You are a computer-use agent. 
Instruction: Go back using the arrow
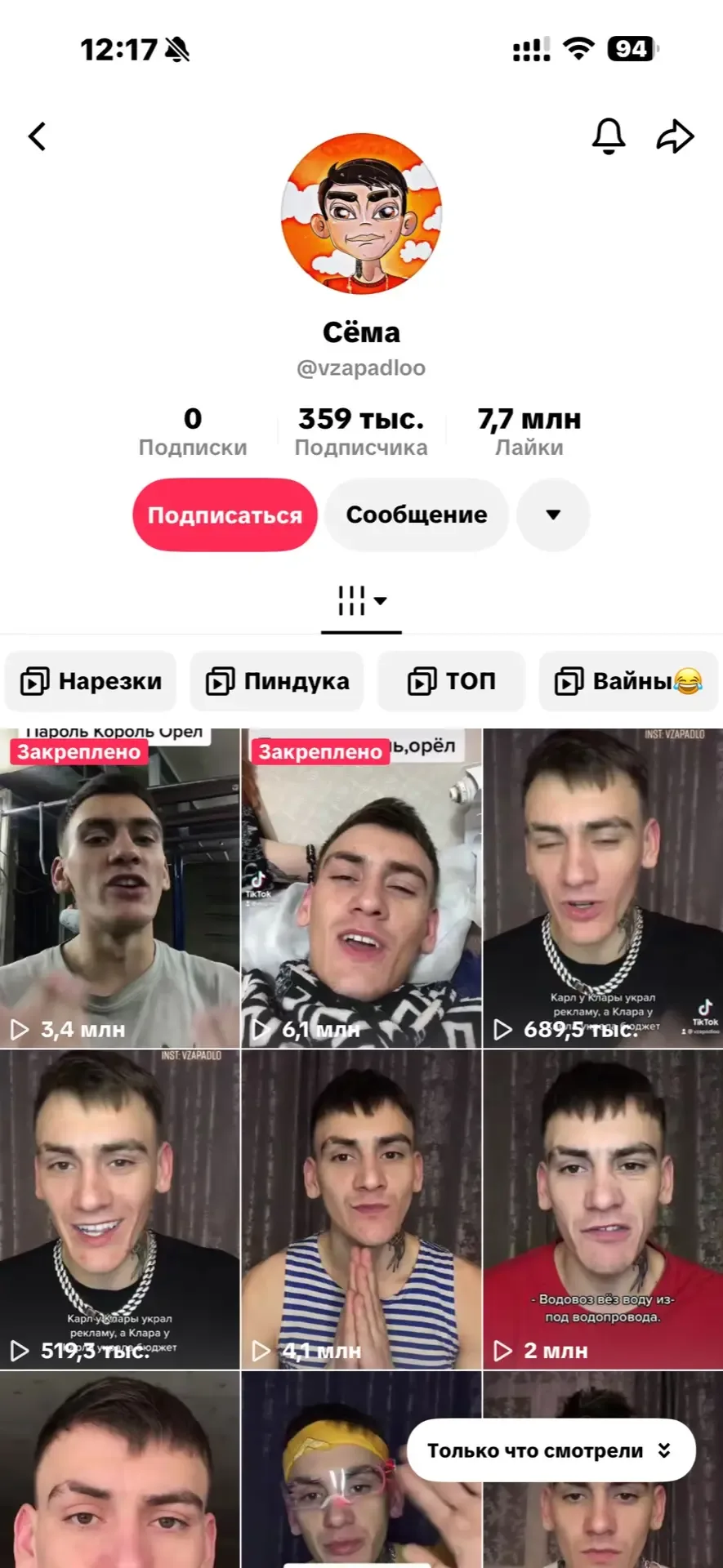pyautogui.click(x=37, y=136)
